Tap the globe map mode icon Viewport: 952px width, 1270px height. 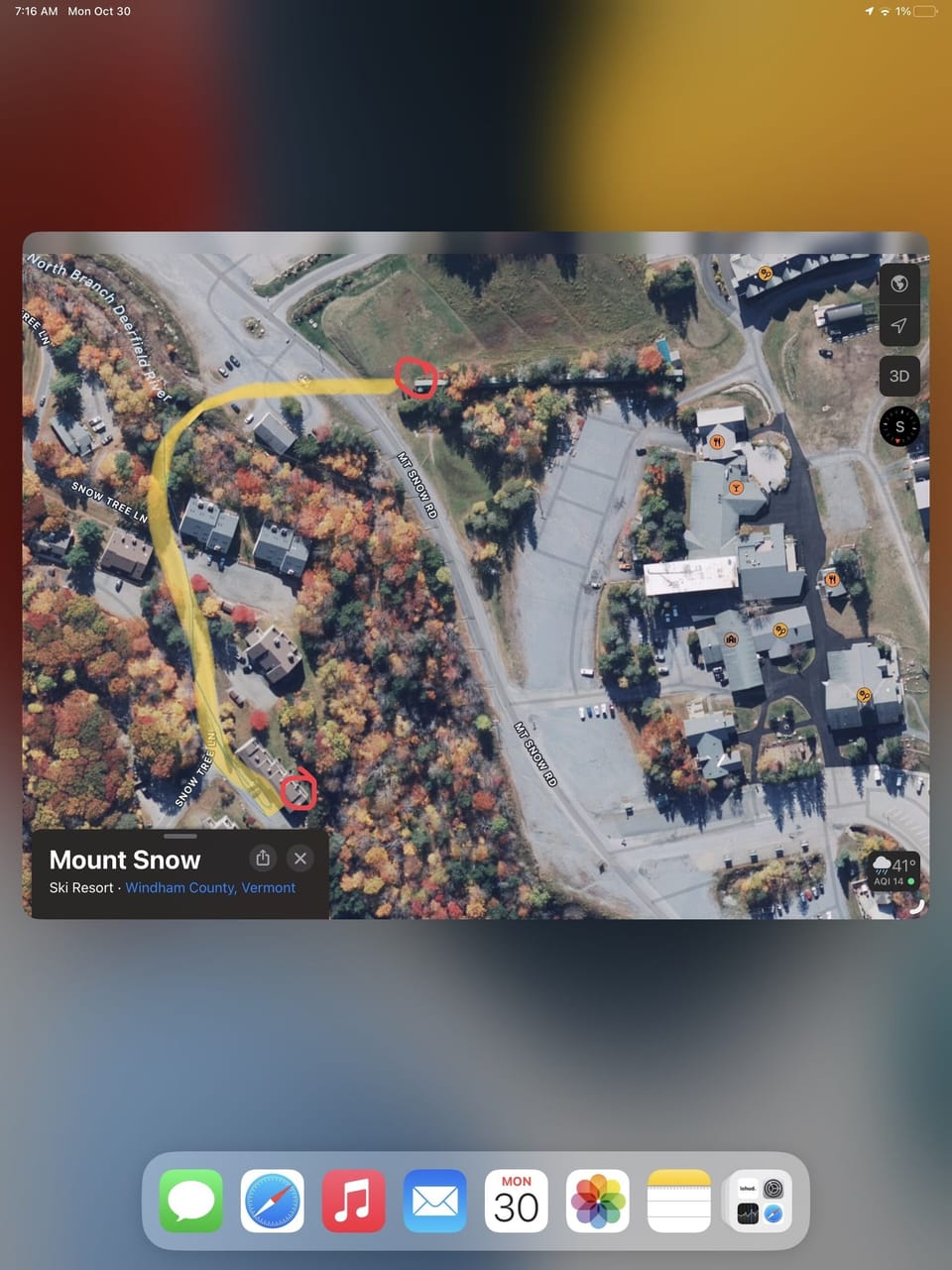(899, 285)
